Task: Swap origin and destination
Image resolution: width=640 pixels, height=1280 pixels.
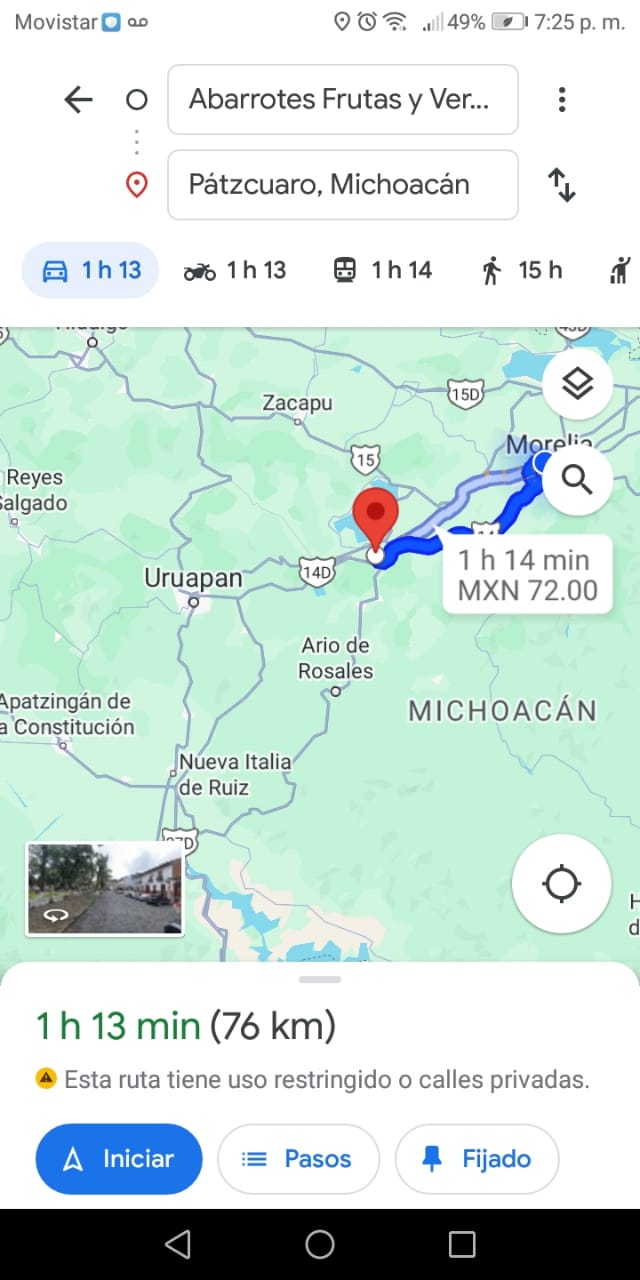Action: coord(562,185)
